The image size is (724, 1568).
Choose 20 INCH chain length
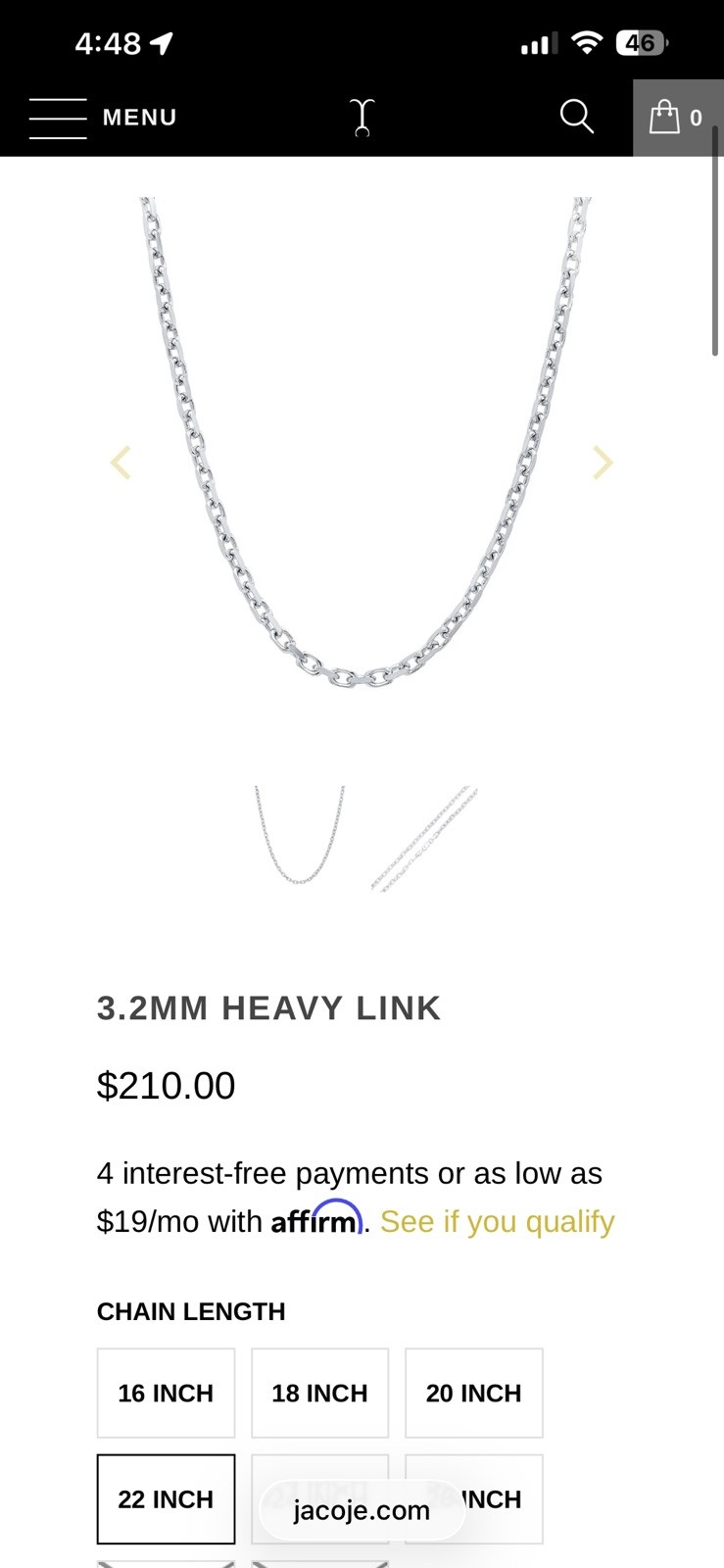(474, 1394)
